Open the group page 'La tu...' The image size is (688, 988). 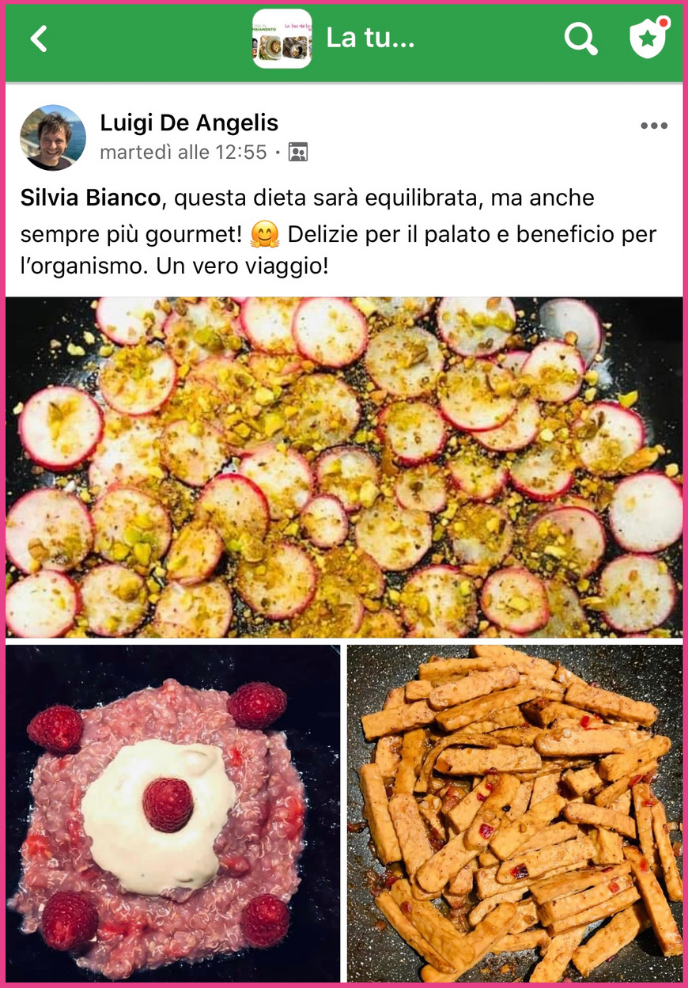(369, 39)
